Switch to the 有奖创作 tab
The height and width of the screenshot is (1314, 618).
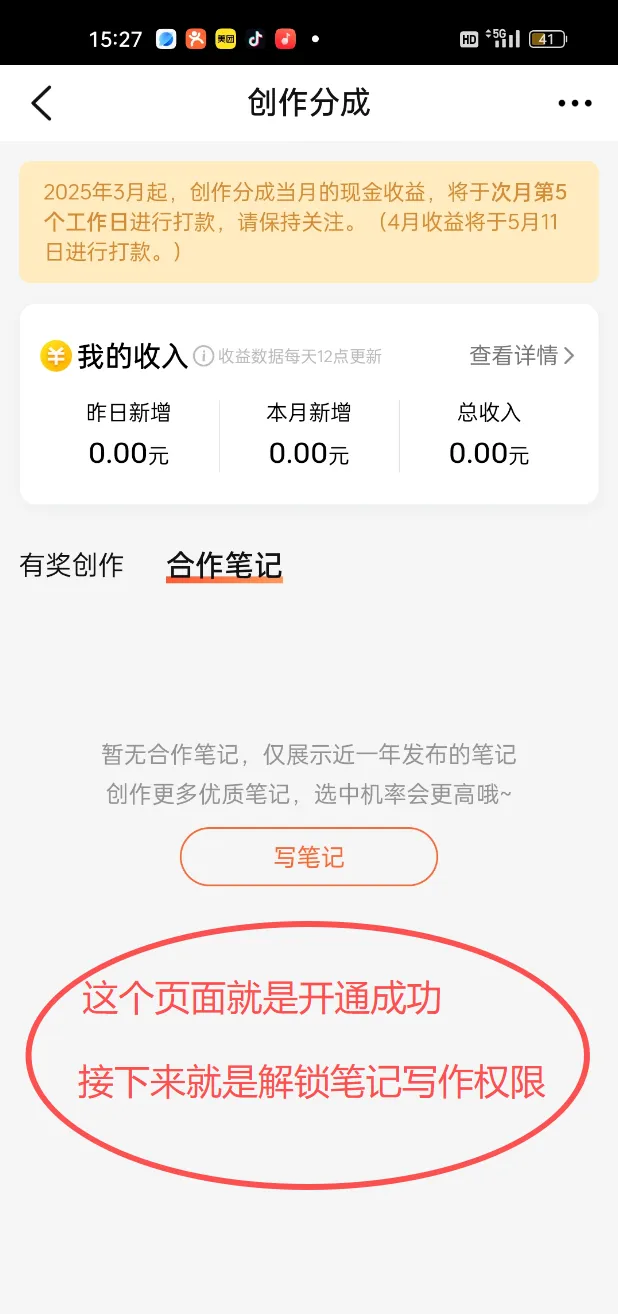71,565
